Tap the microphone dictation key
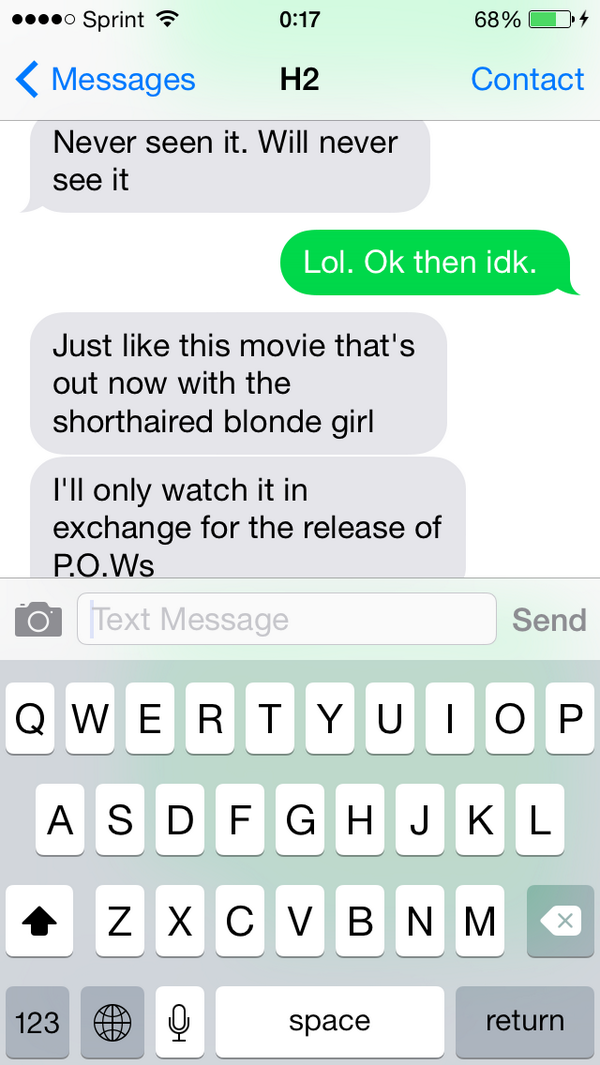Viewport: 600px width, 1065px height. [179, 1021]
